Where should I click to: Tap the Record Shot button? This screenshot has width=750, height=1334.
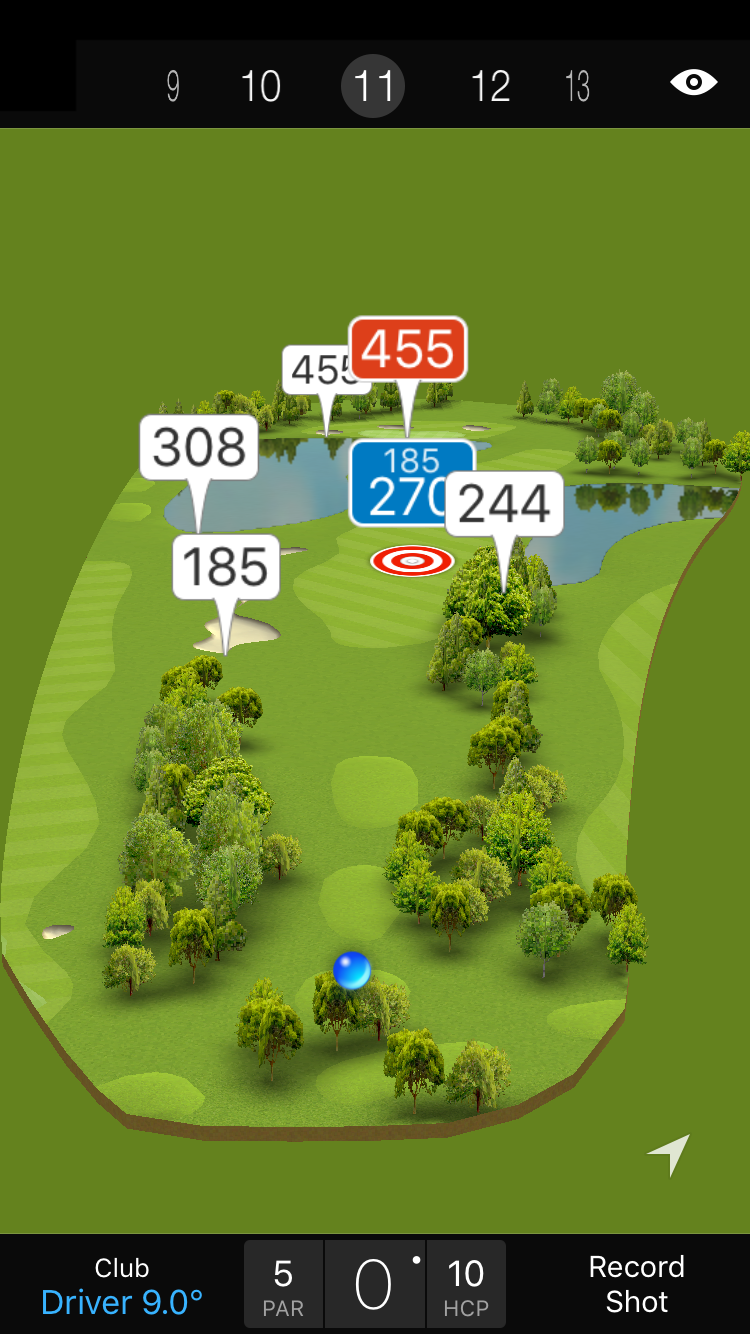[x=636, y=1284]
